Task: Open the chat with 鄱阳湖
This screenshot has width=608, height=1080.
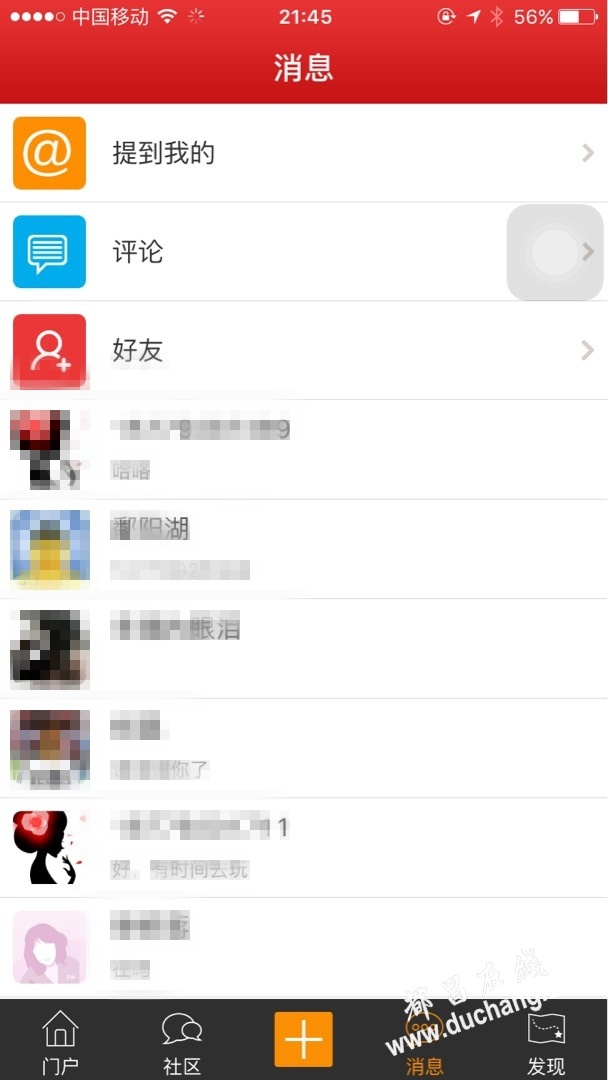Action: (300, 548)
